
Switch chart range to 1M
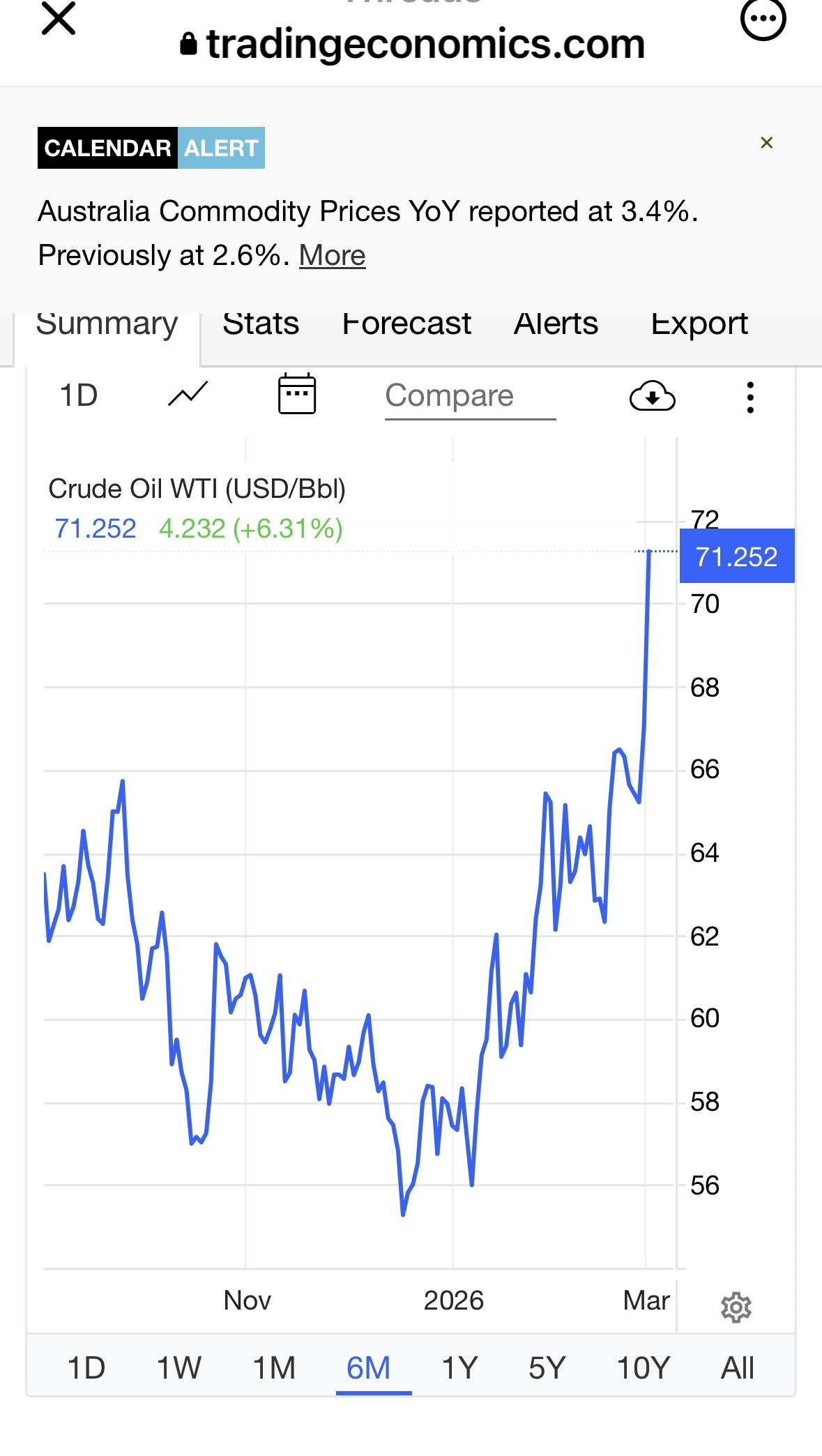click(274, 1367)
